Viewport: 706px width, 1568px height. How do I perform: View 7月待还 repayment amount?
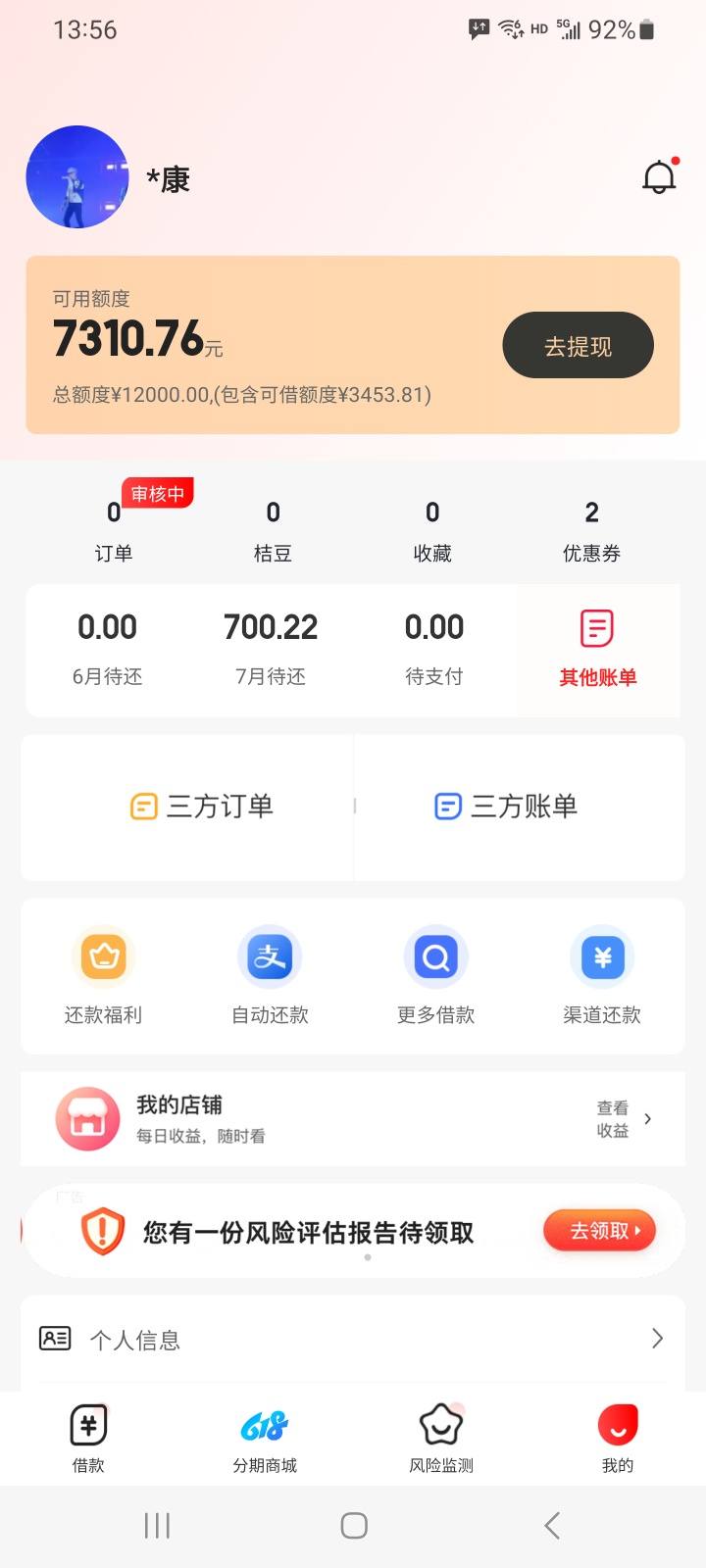pyautogui.click(x=271, y=649)
